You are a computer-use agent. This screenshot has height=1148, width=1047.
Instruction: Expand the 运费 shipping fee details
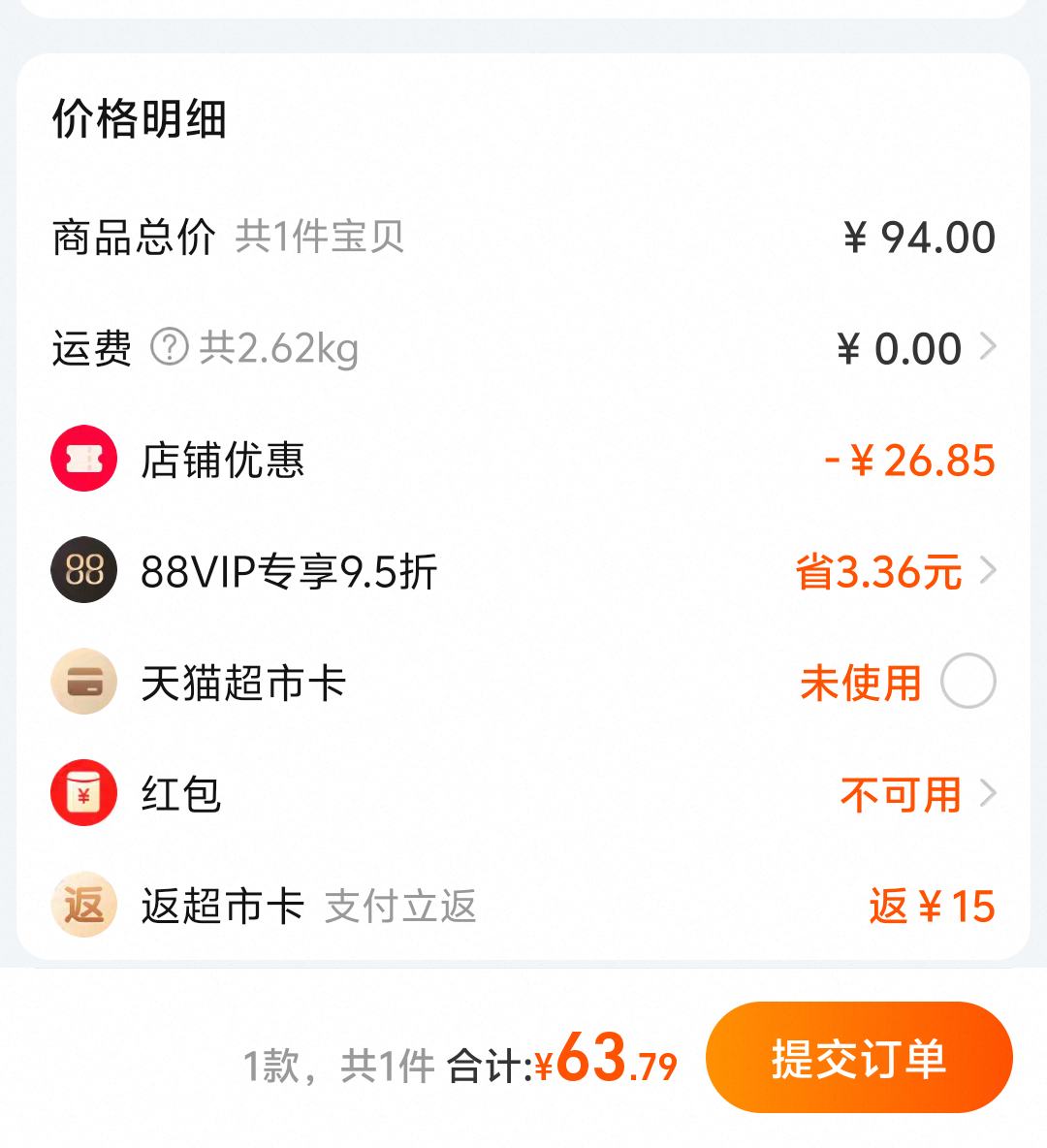click(989, 348)
